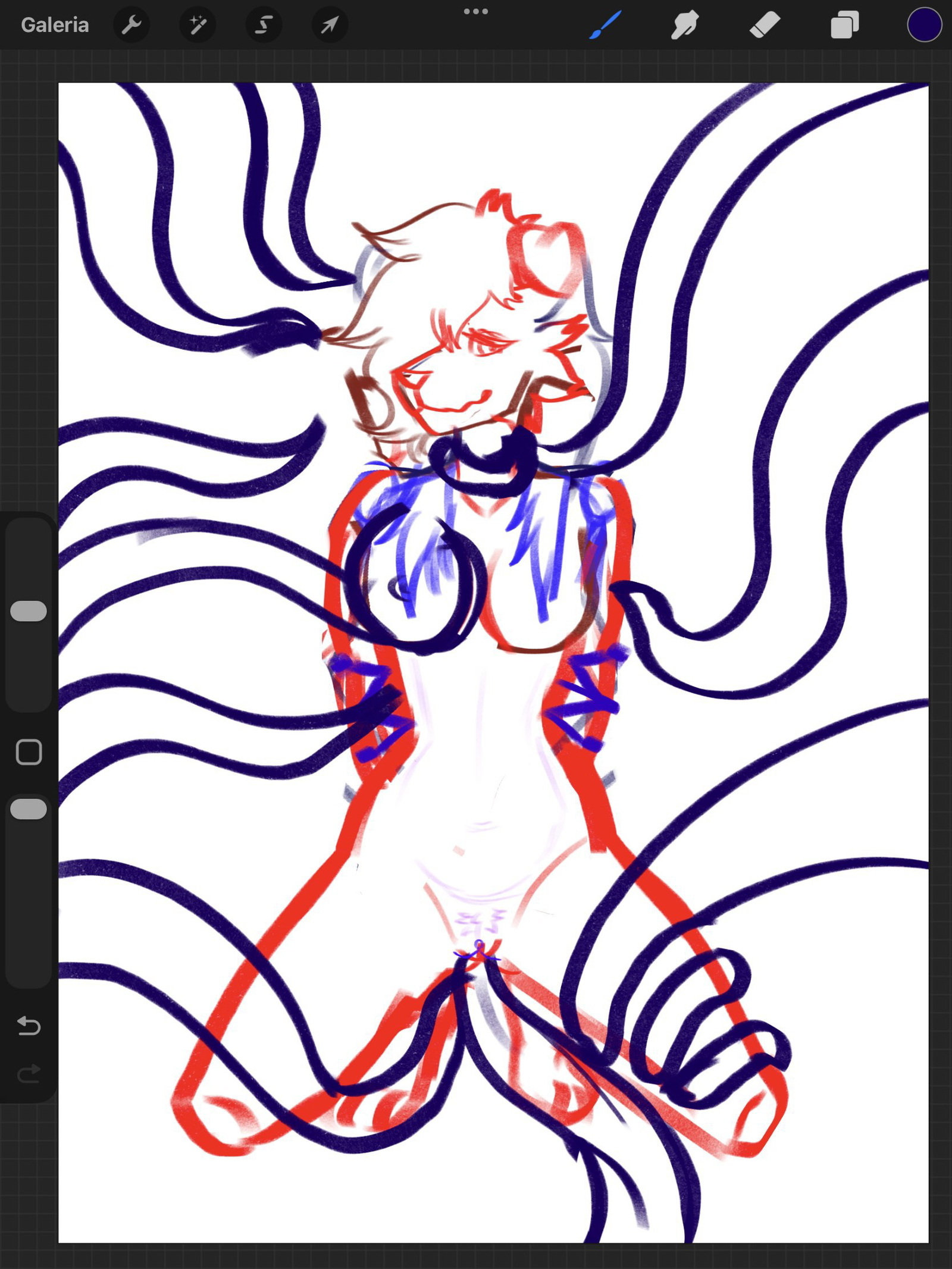
Task: Open the Adjustments magic wand menu
Action: click(198, 25)
